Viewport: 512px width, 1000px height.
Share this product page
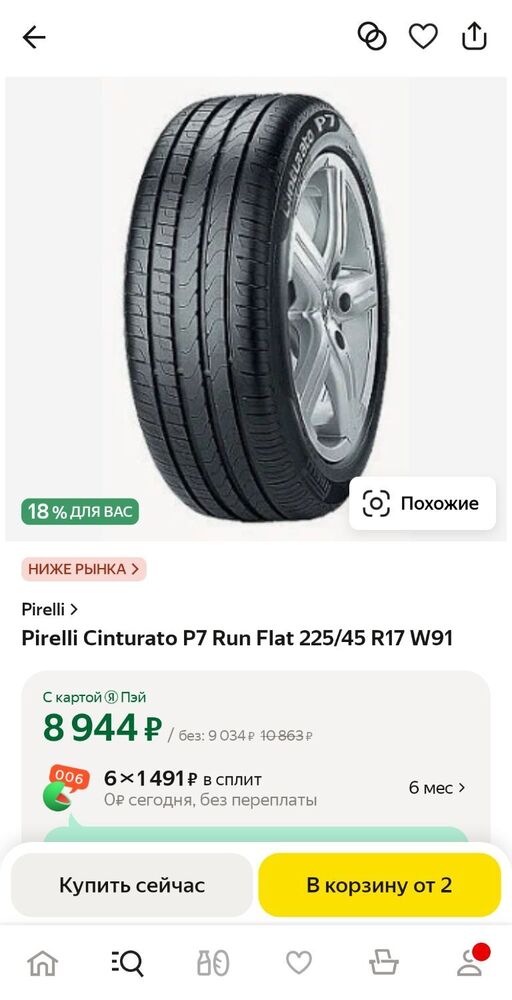pos(474,36)
